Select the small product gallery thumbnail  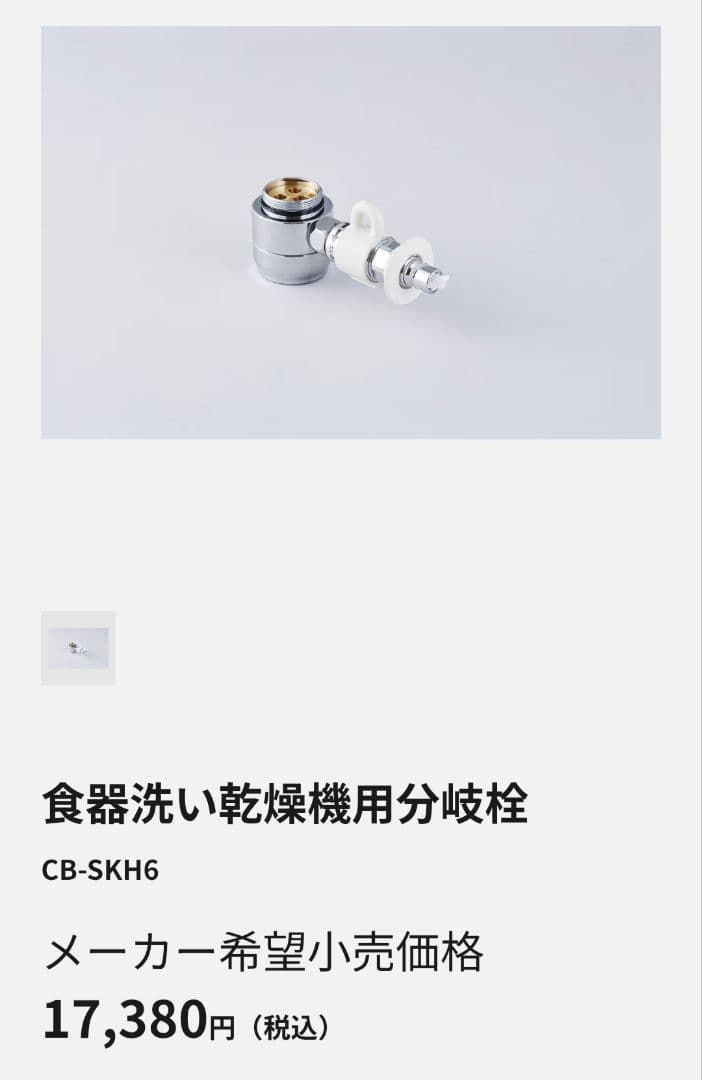(78, 648)
